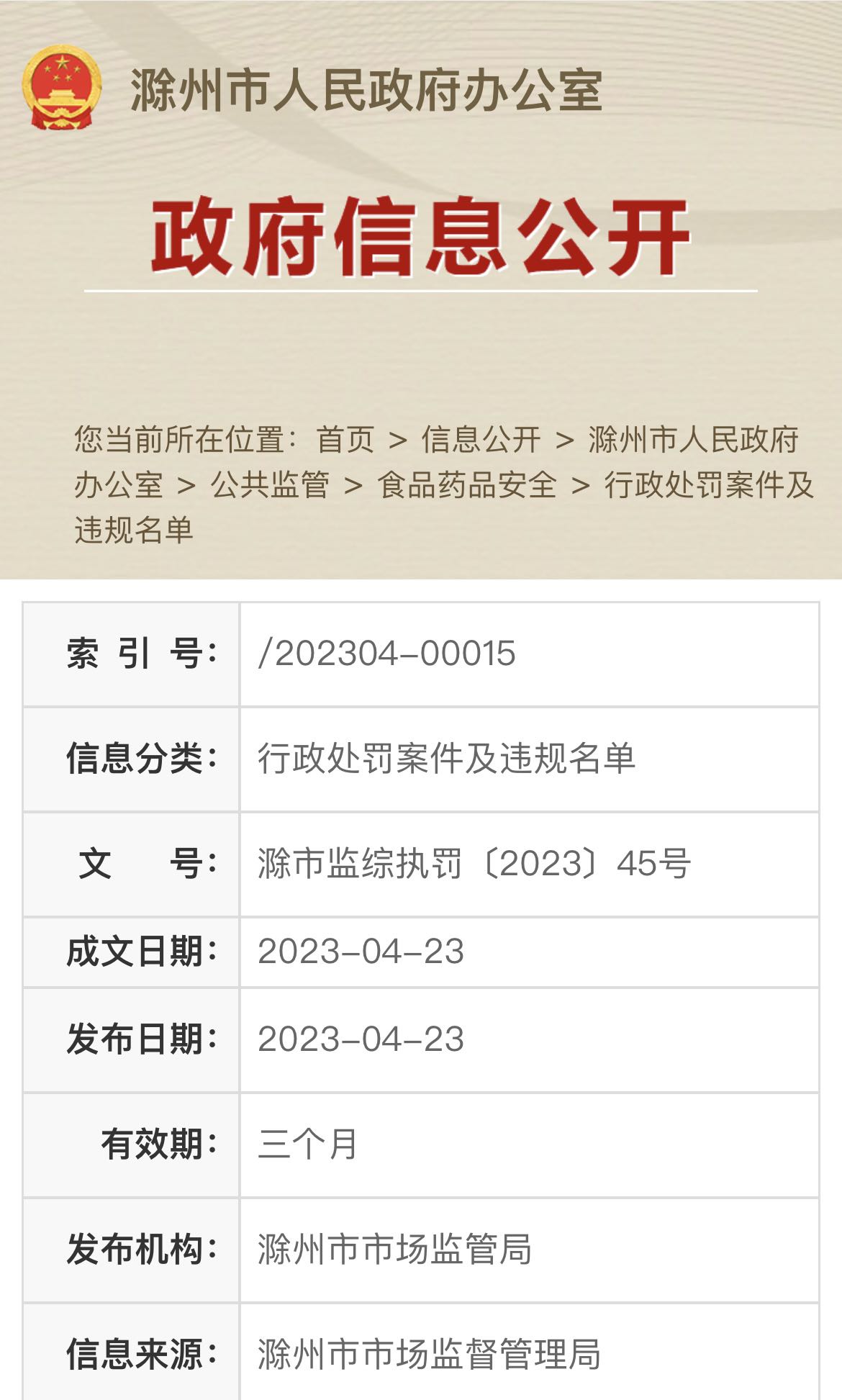Go to the 信息公开 breadcrumb

click(481, 440)
